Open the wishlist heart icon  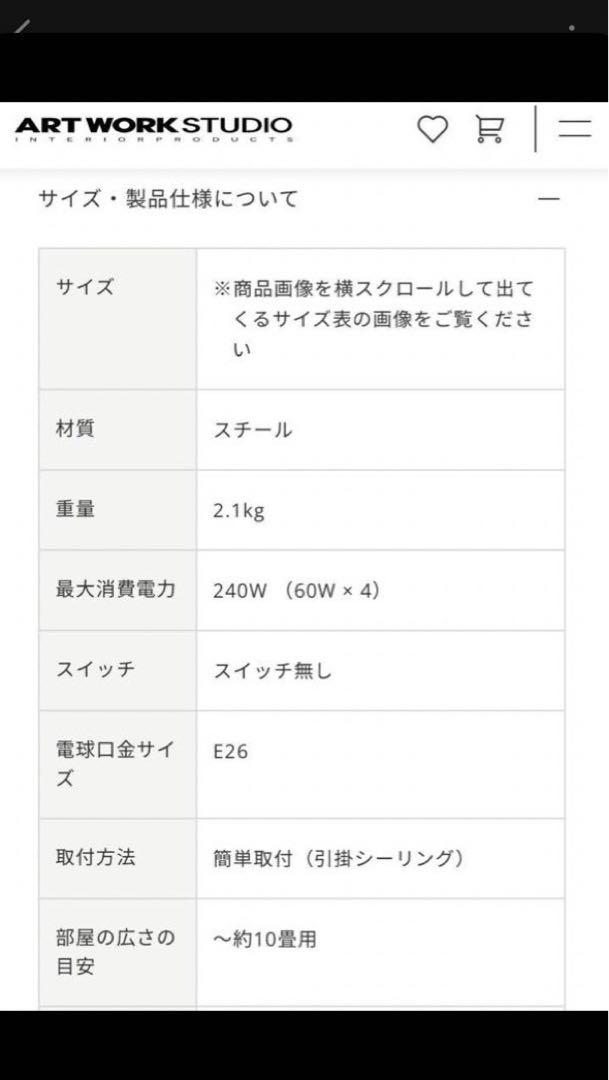click(433, 129)
